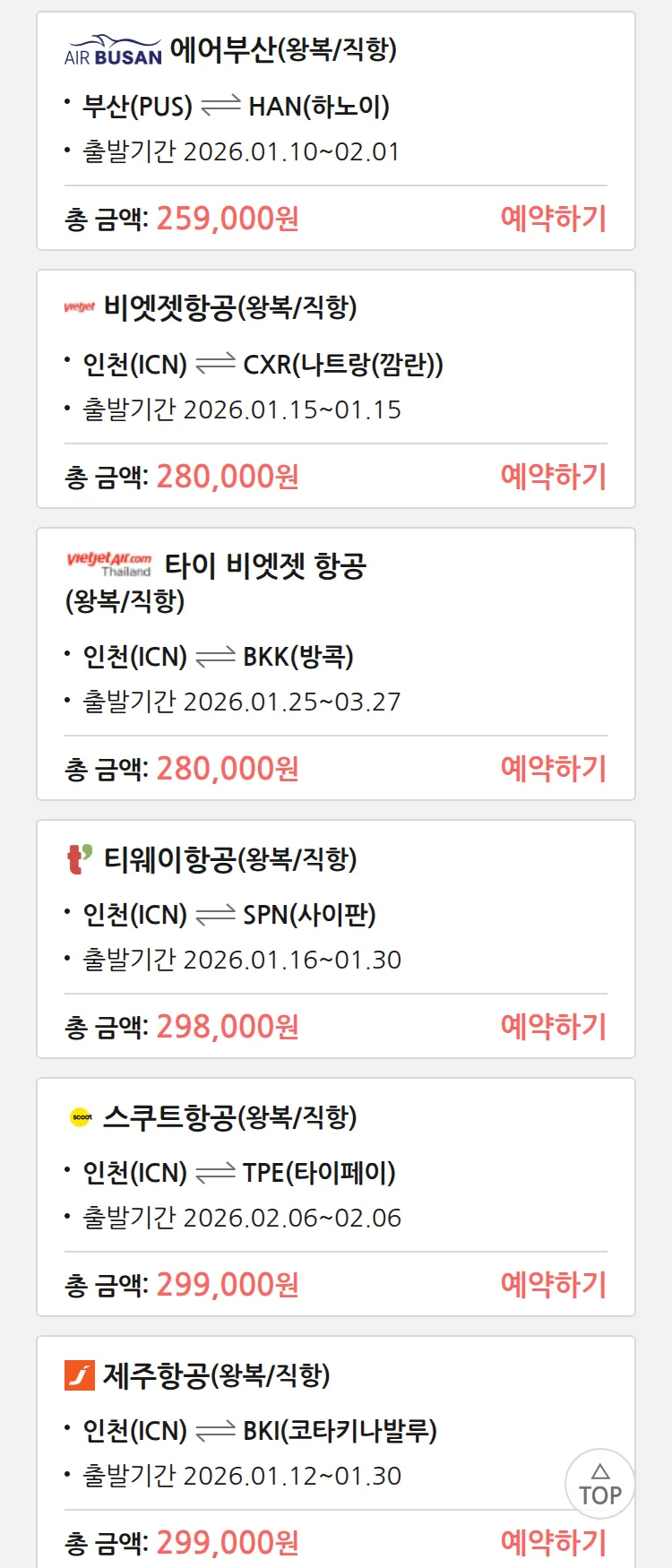
Task: Book the 스쿠트항공 Incheon–Taipei flight
Action: tap(553, 1285)
